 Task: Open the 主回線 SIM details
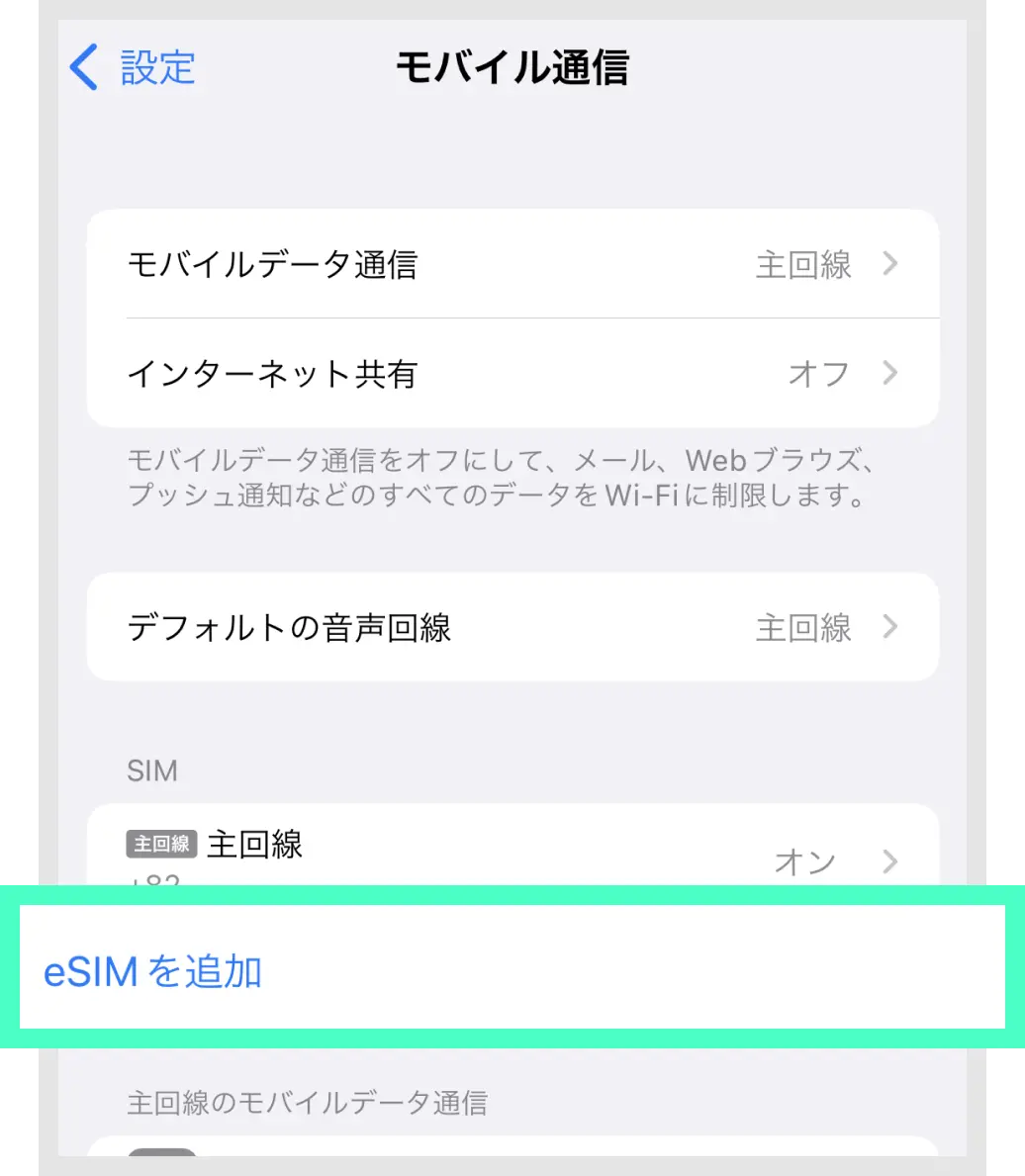tap(512, 849)
